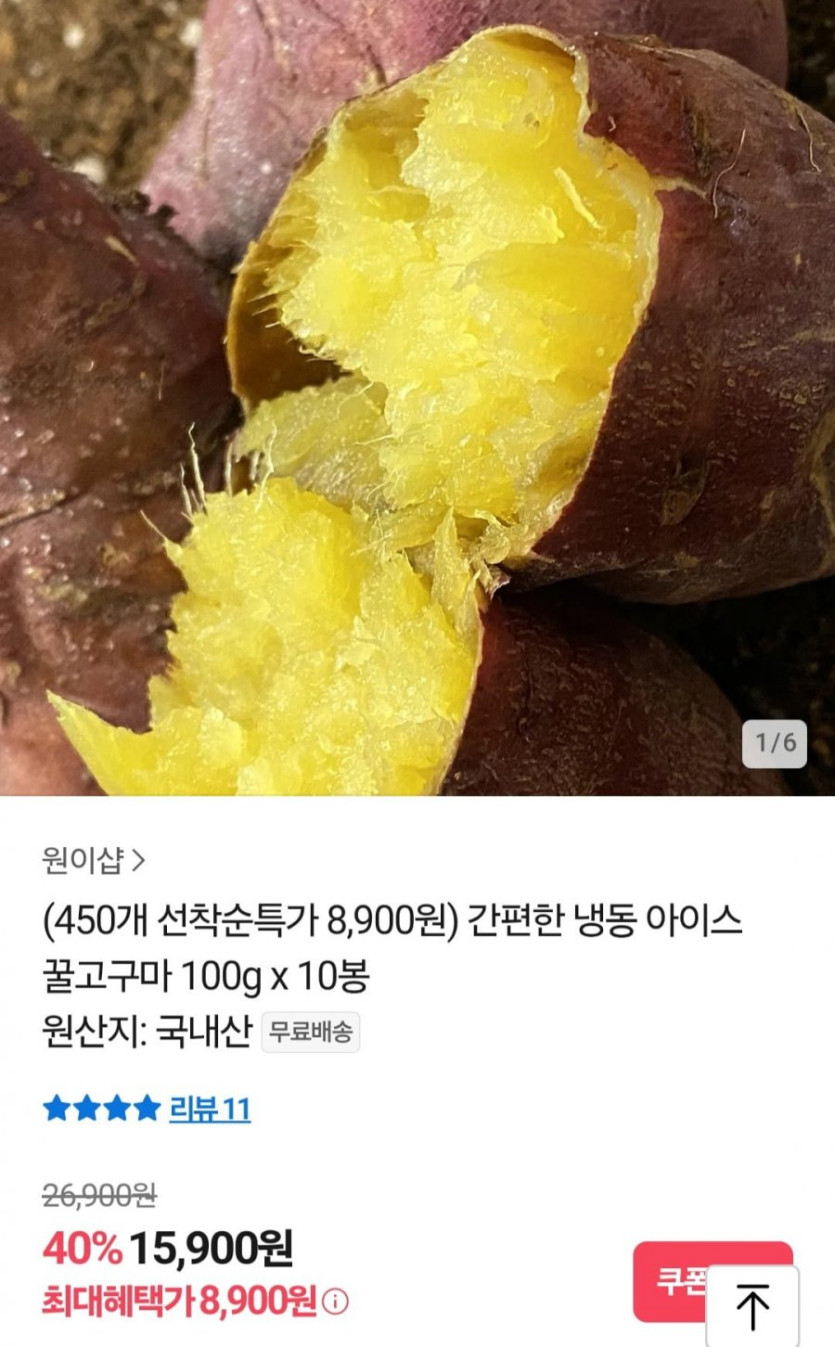Open the 원이샵 seller store link
Viewport: 835px width, 1347px height.
[94, 859]
